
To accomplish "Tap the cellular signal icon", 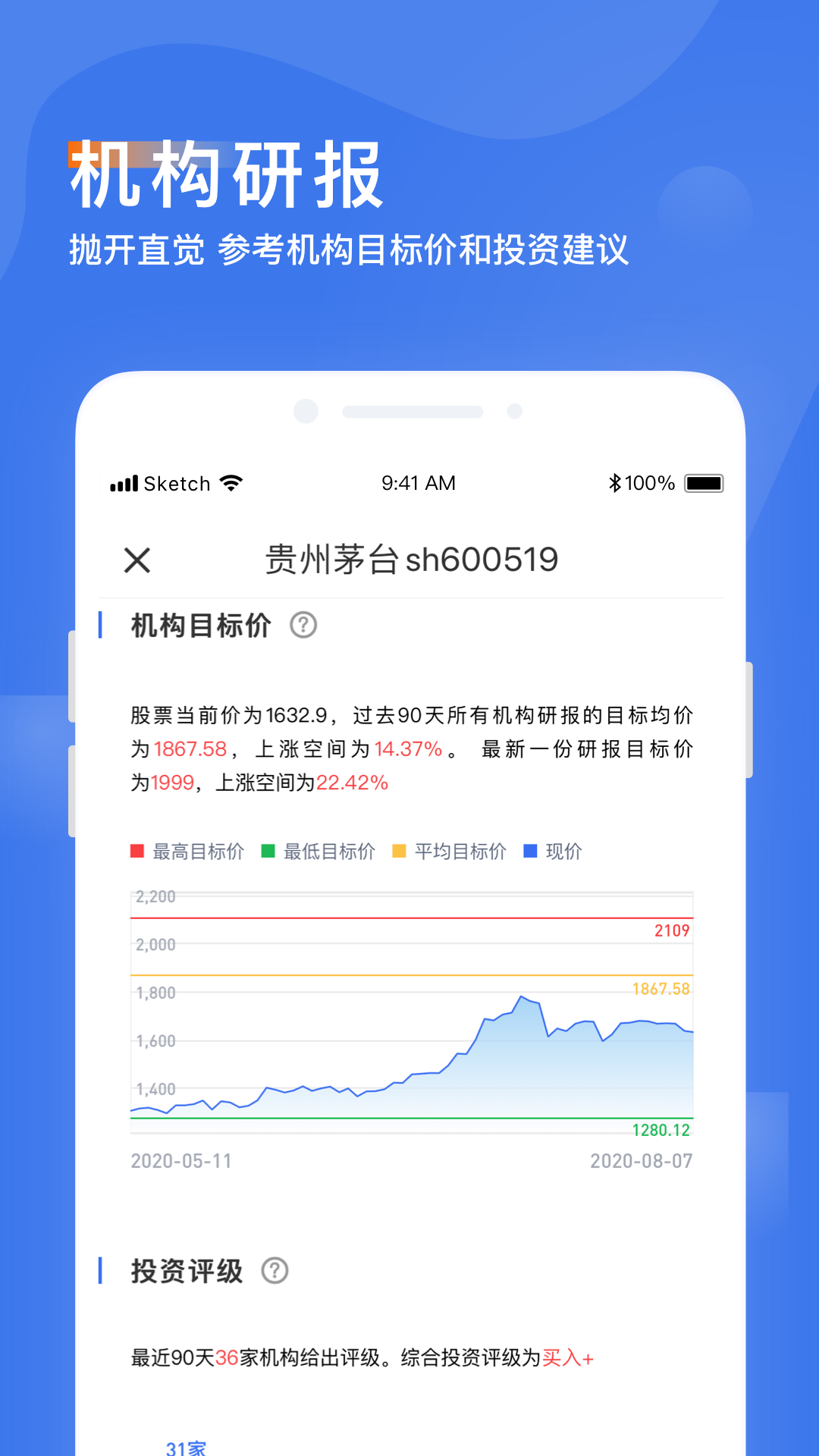I will pos(124,483).
